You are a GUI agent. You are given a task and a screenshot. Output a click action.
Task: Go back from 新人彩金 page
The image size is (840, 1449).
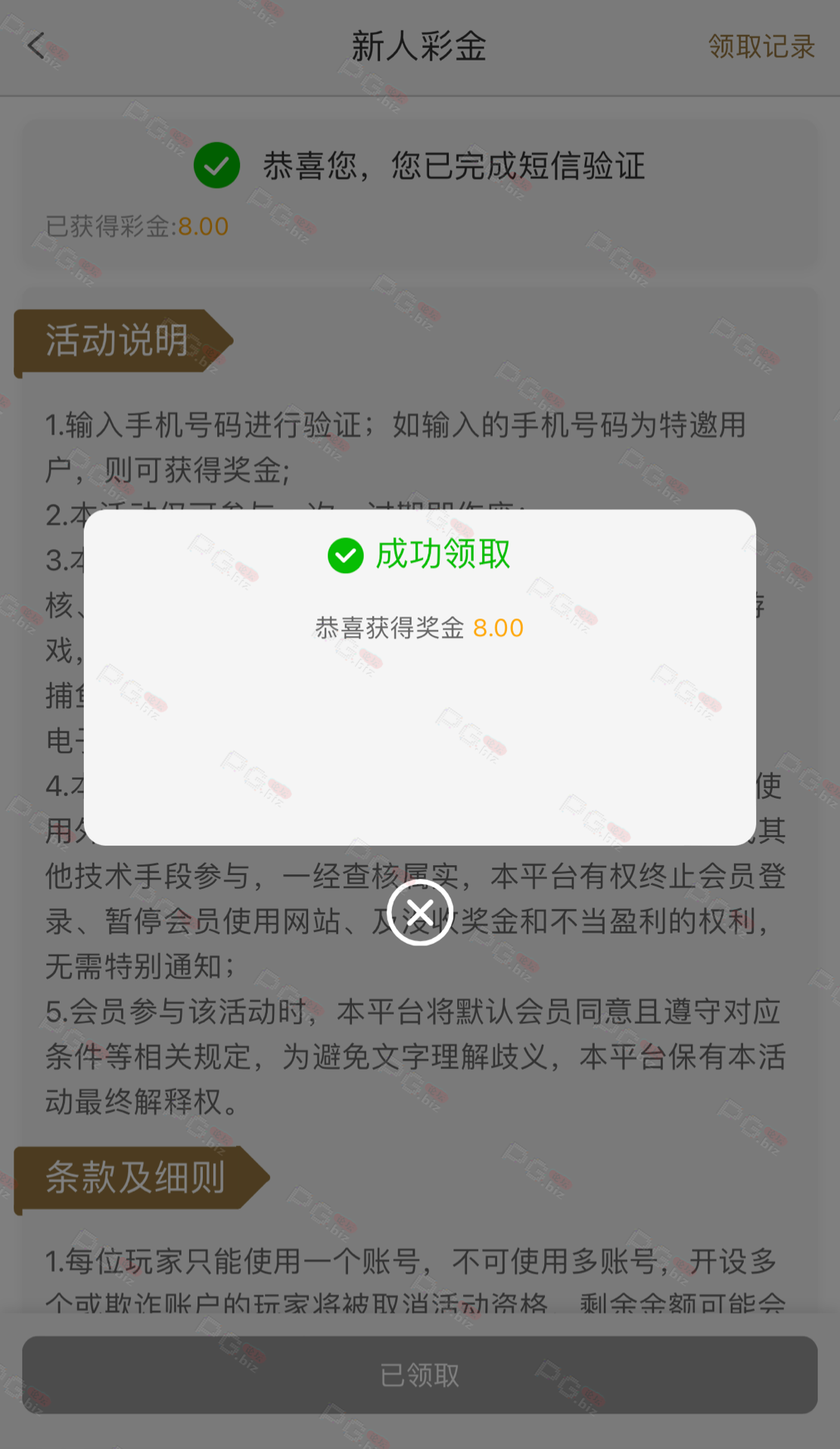coord(36,46)
